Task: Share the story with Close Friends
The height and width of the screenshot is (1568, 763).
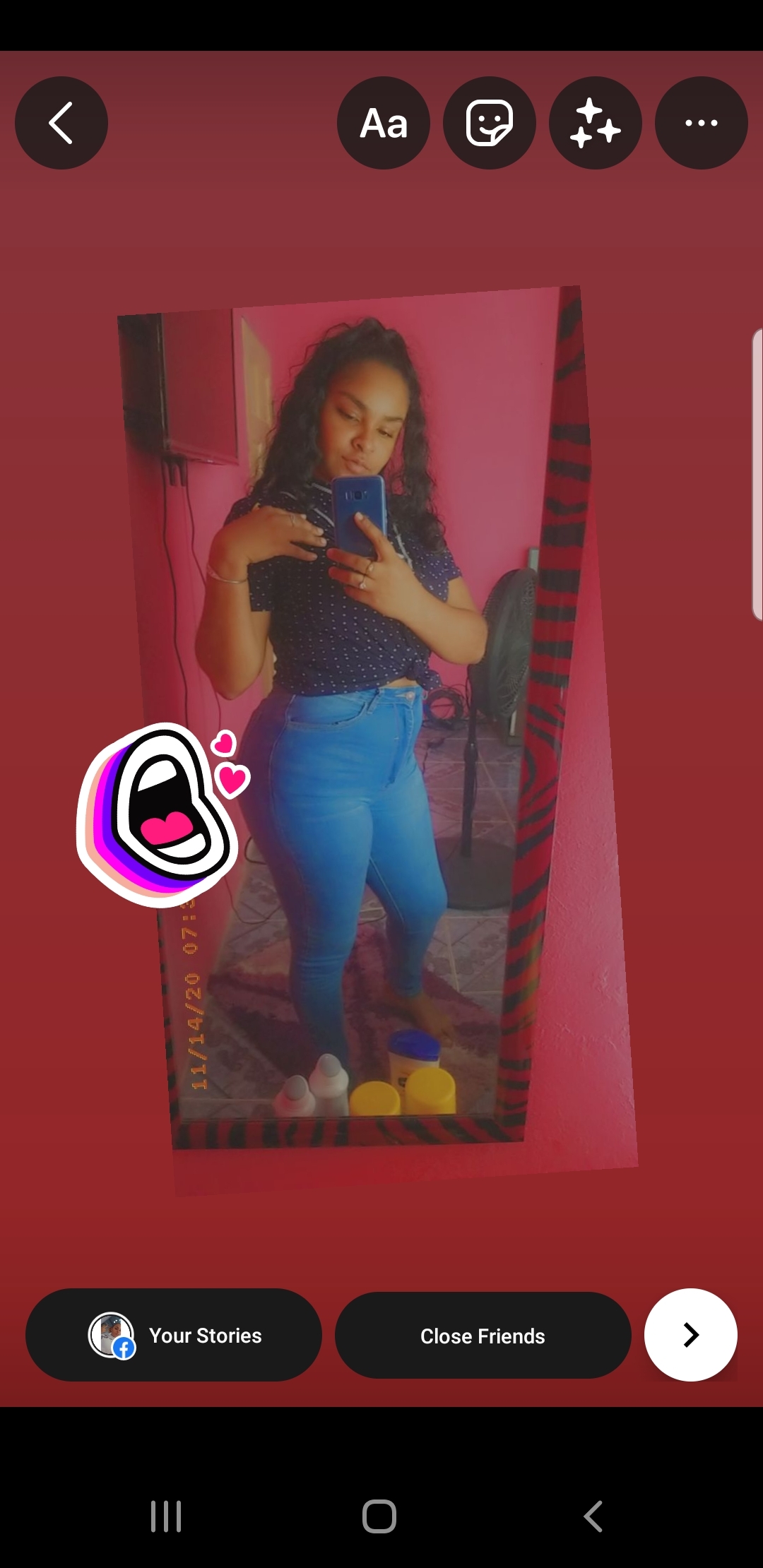Action: tap(483, 1335)
